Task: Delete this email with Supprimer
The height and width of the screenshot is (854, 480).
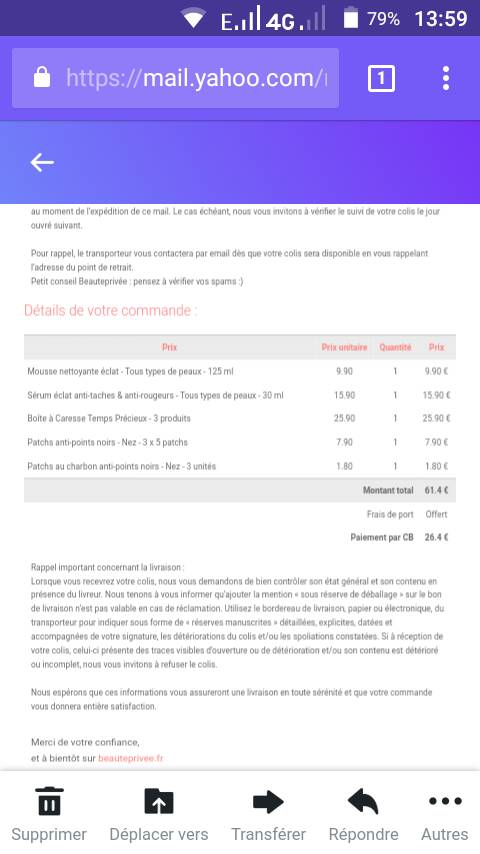Action: point(49,814)
